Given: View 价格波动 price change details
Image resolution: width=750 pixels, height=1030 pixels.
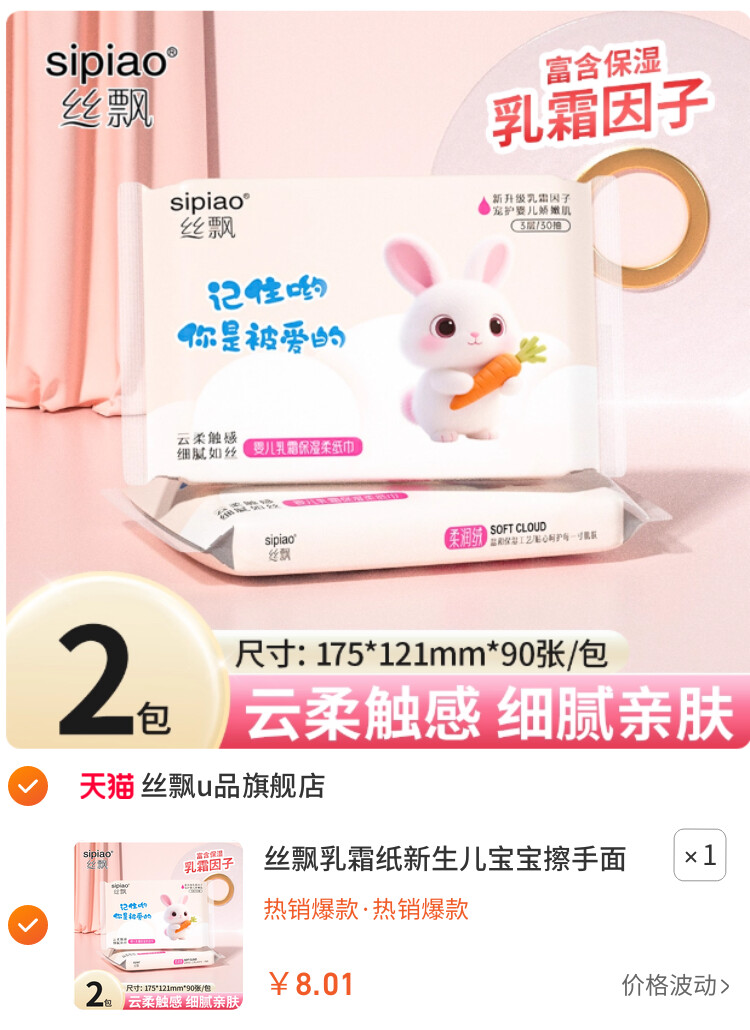Looking at the screenshot, I should (675, 985).
